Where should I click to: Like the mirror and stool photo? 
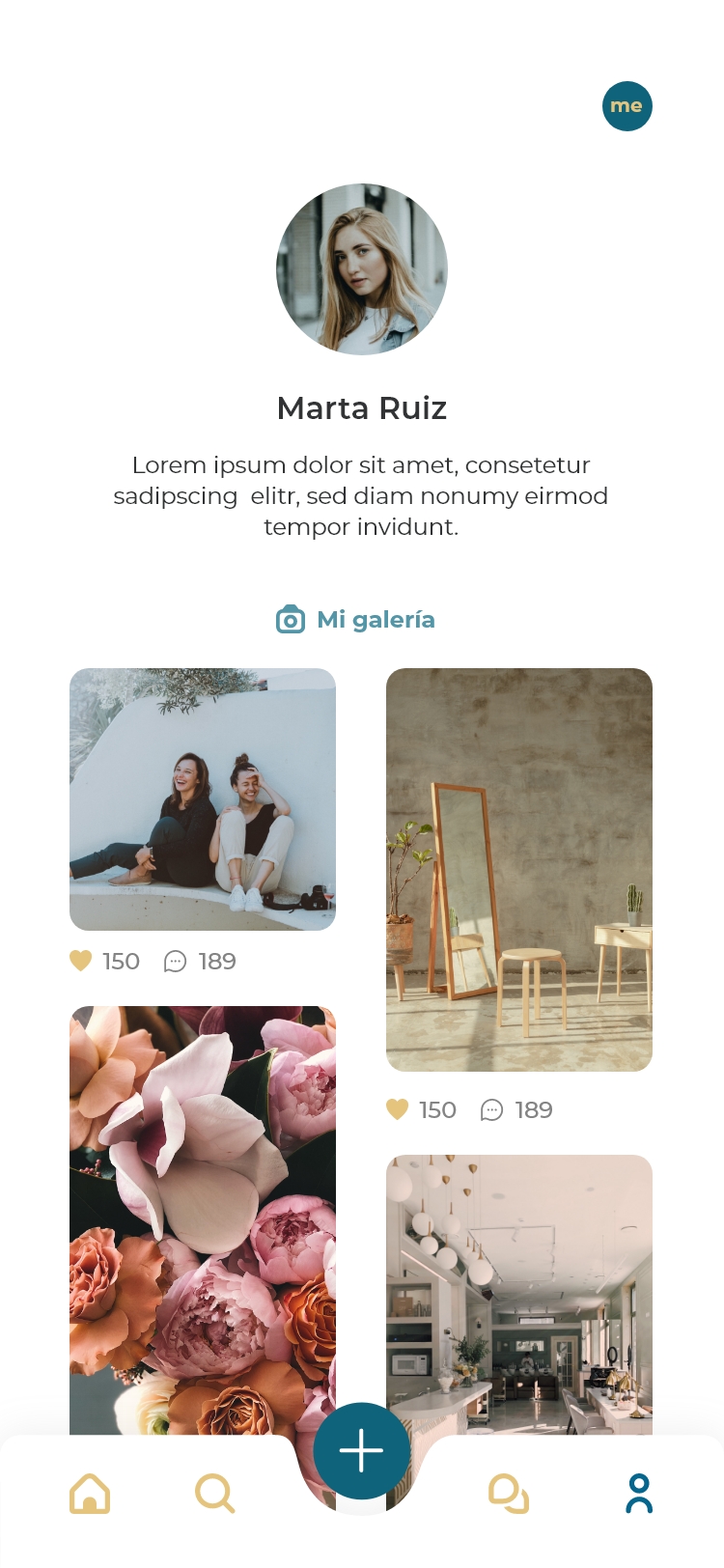coord(398,1109)
